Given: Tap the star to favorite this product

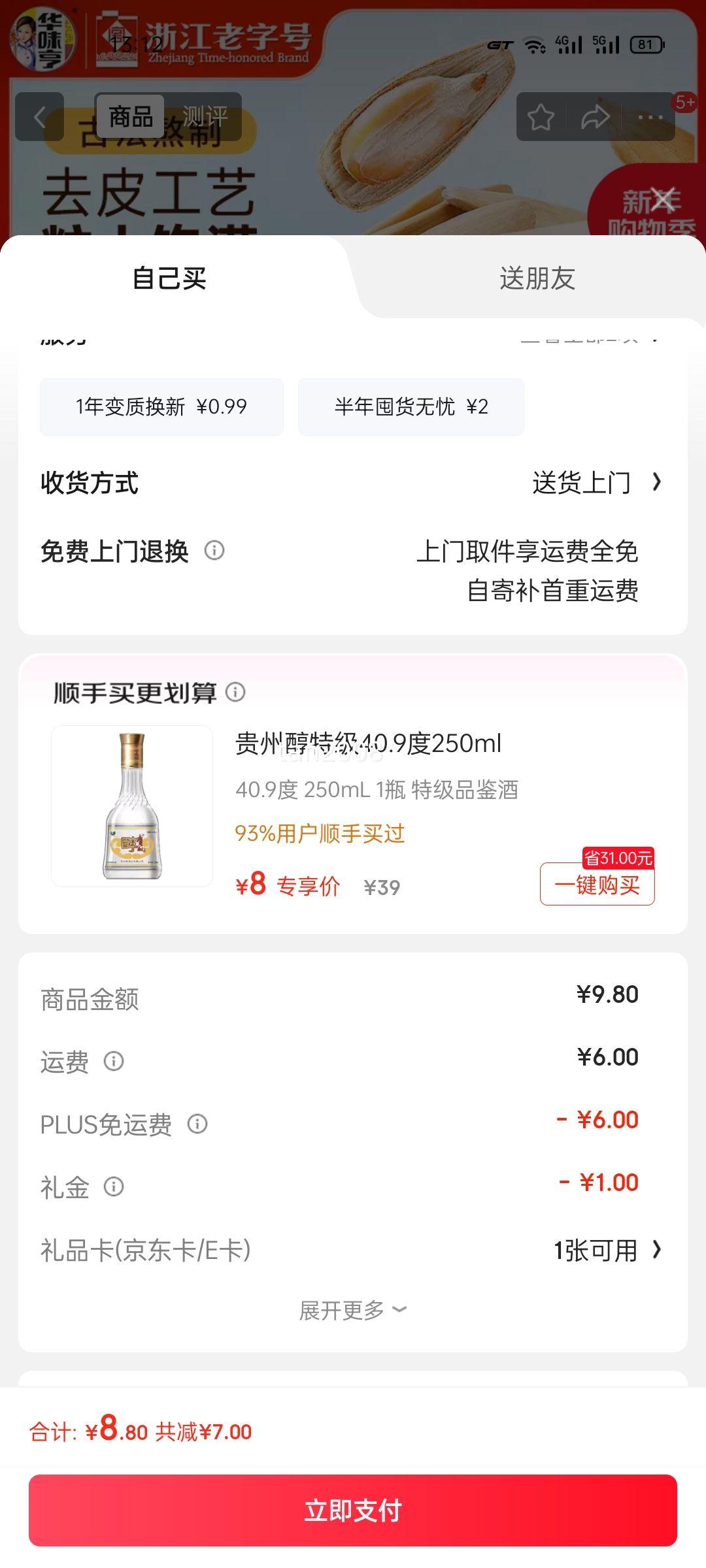Looking at the screenshot, I should pos(541,116).
